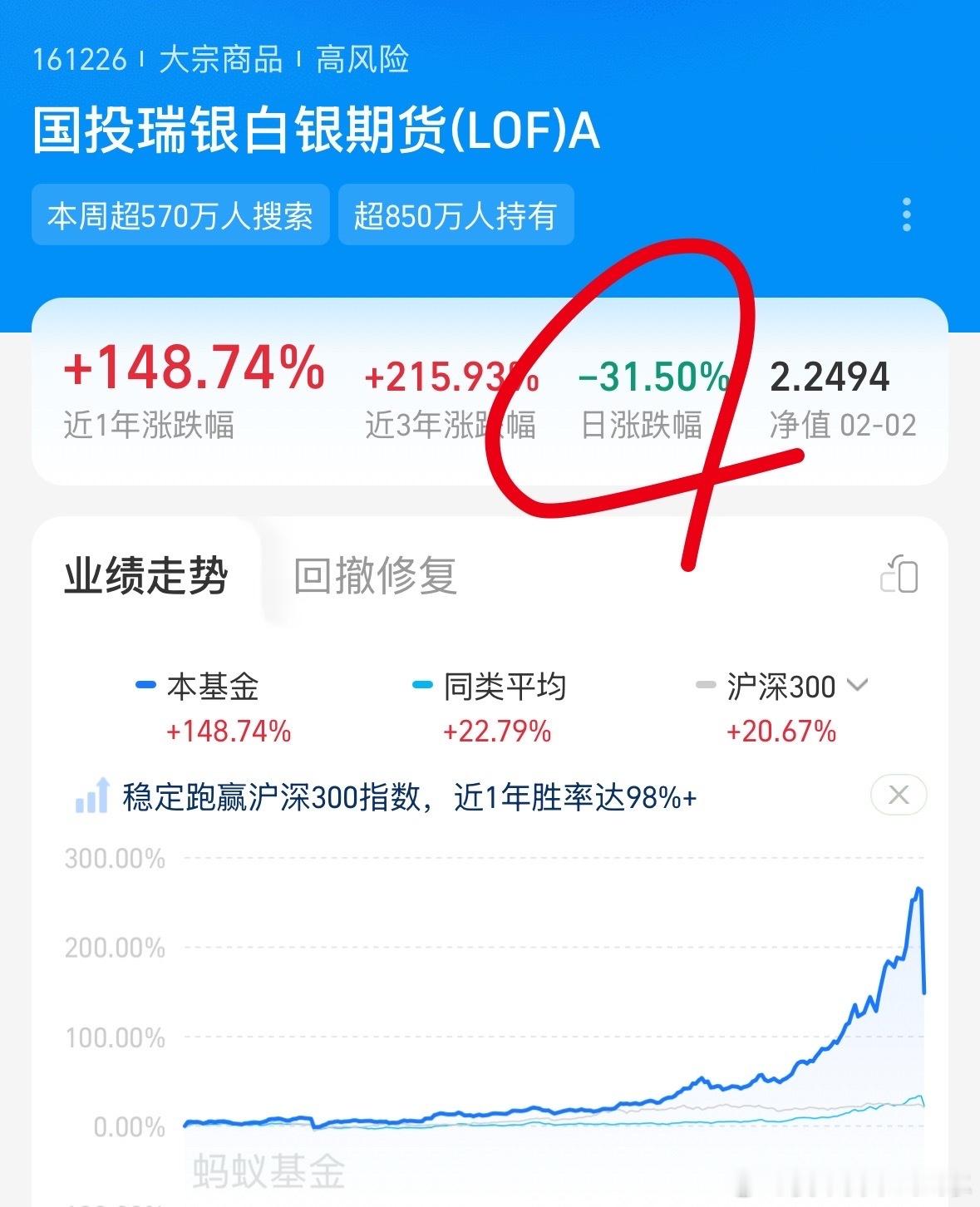
Task: Tap the 高风险 risk label
Action: (363, 58)
